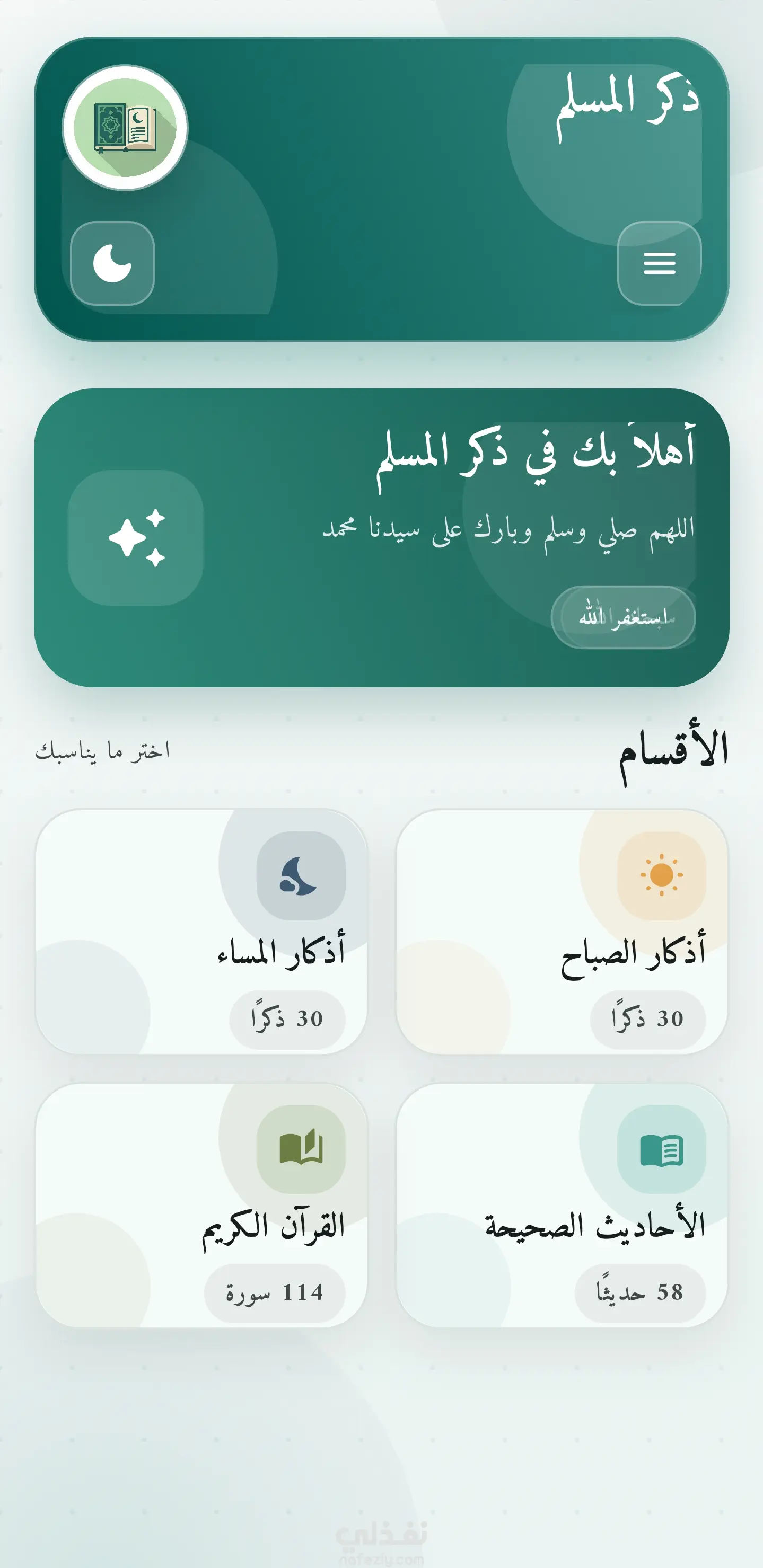The height and width of the screenshot is (1568, 763).
Task: Open the أذكار الصباح card
Action: (562, 931)
